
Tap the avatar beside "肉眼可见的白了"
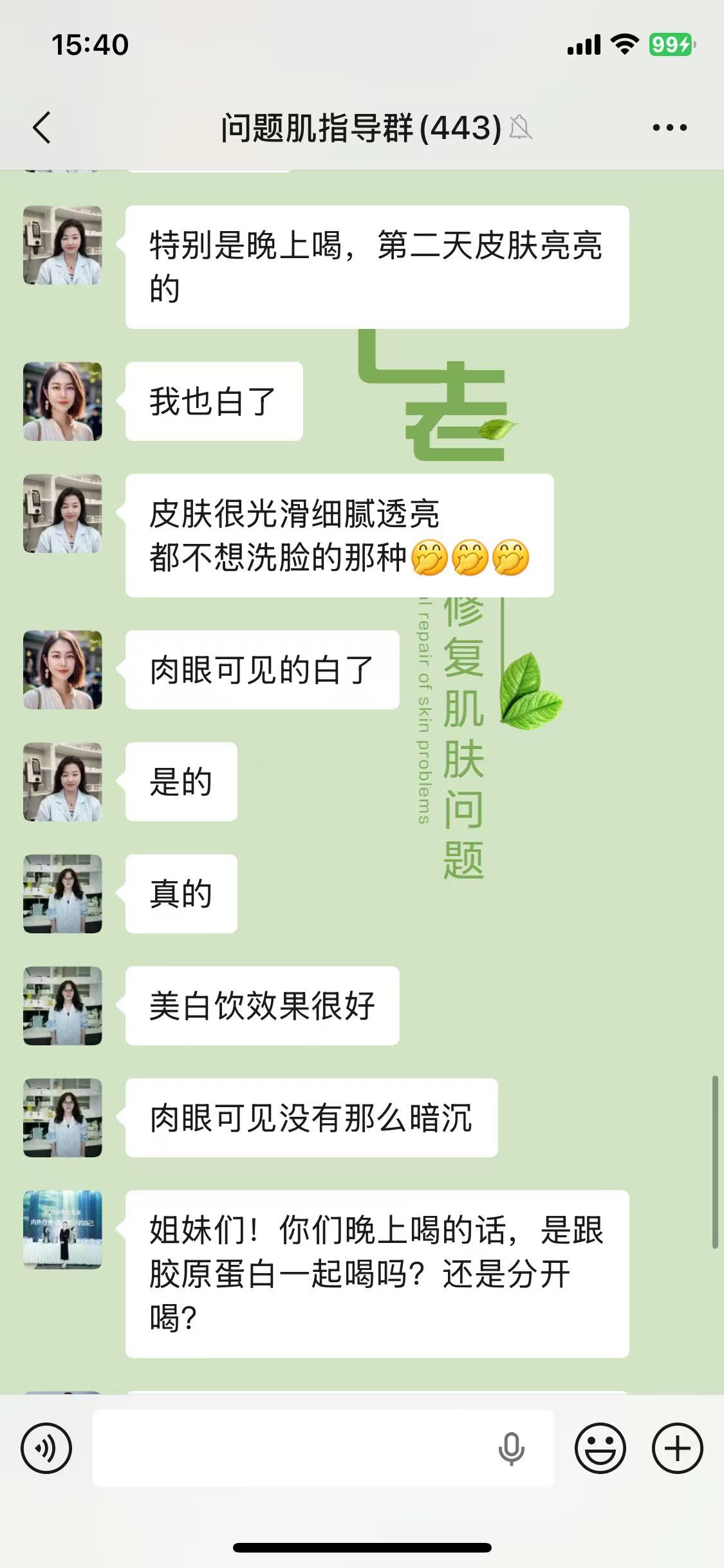click(x=62, y=669)
